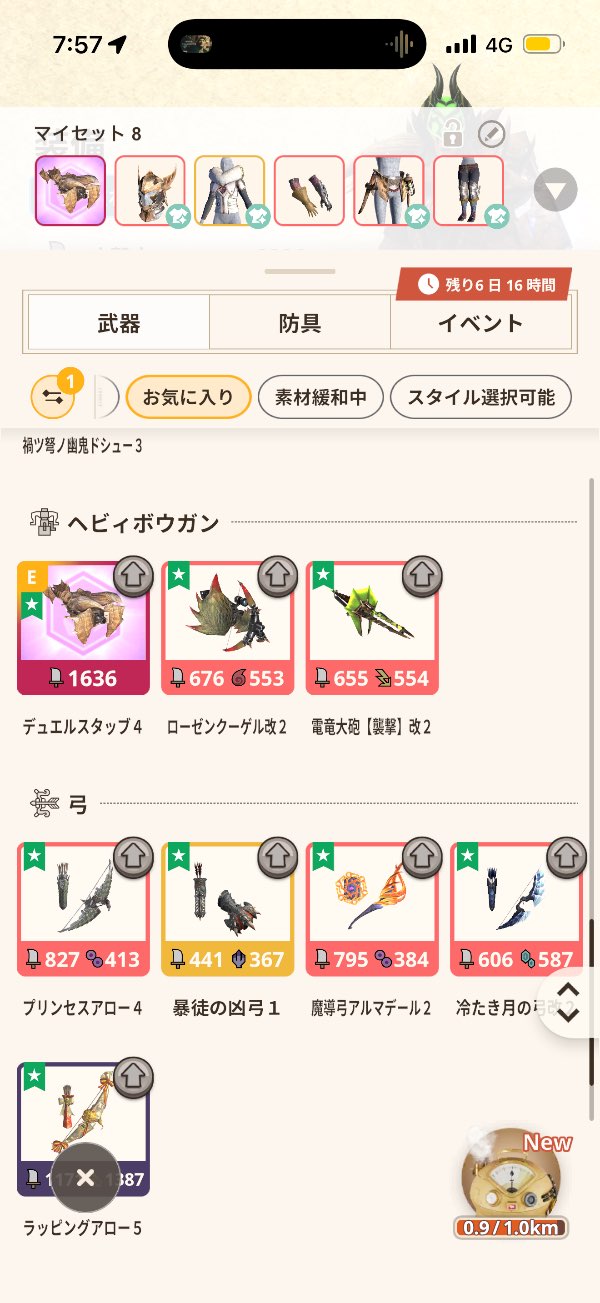Switch to the 武器 tab
600x1303 pixels.
pyautogui.click(x=118, y=323)
